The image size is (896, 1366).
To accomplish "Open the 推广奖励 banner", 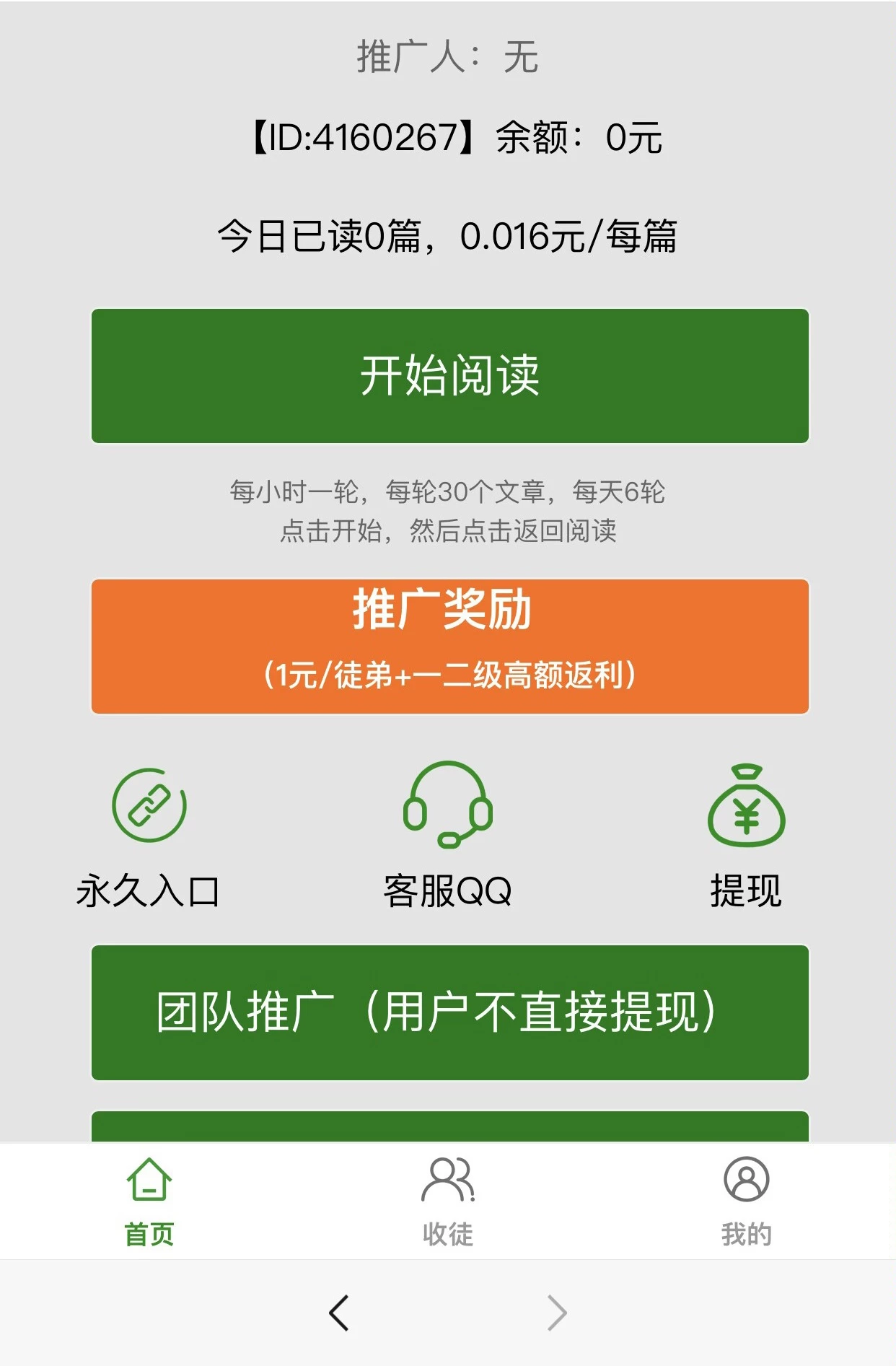I will pyautogui.click(x=449, y=646).
